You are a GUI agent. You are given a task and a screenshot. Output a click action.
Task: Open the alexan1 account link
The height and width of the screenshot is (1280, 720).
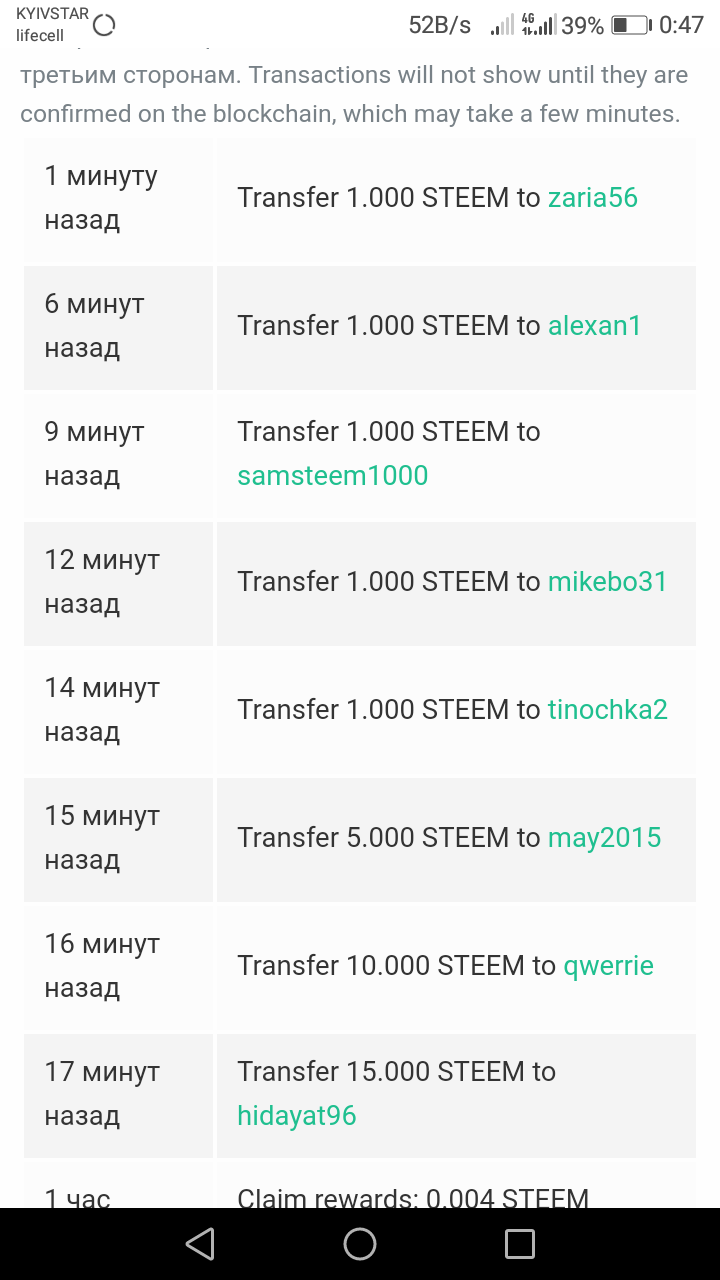[594, 326]
